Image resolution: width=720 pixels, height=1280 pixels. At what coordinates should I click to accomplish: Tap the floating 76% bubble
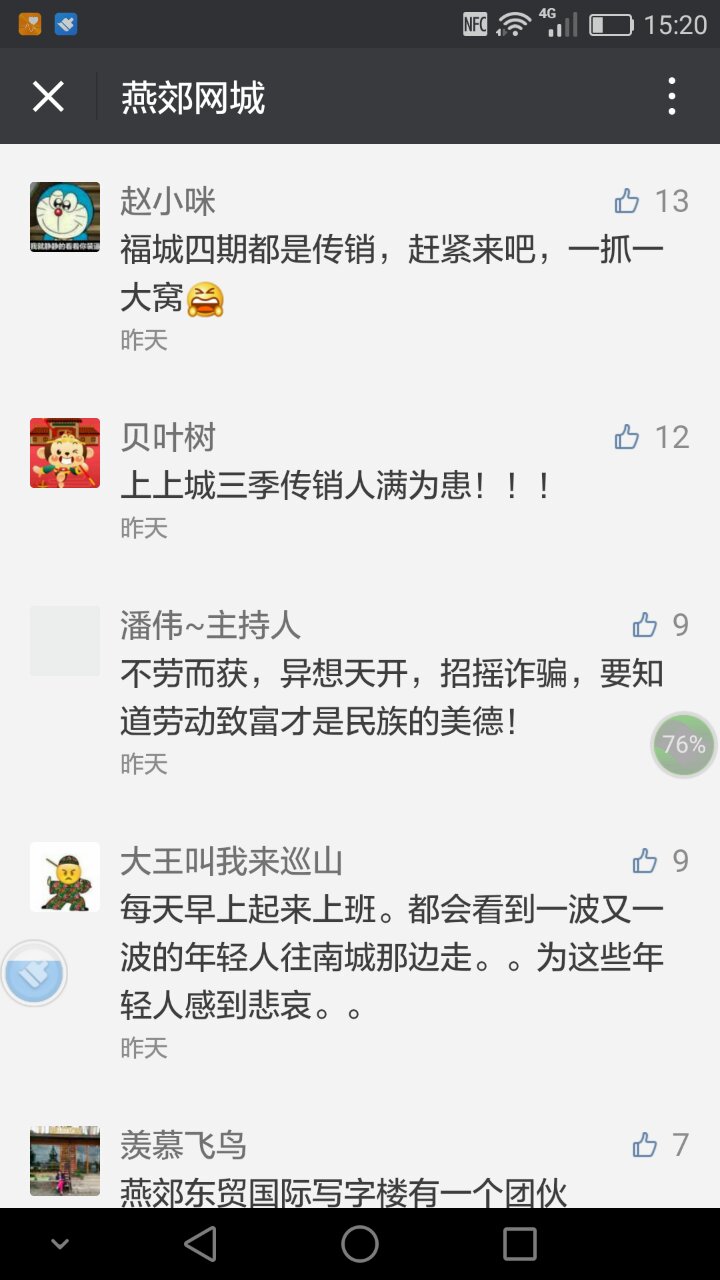tap(684, 745)
